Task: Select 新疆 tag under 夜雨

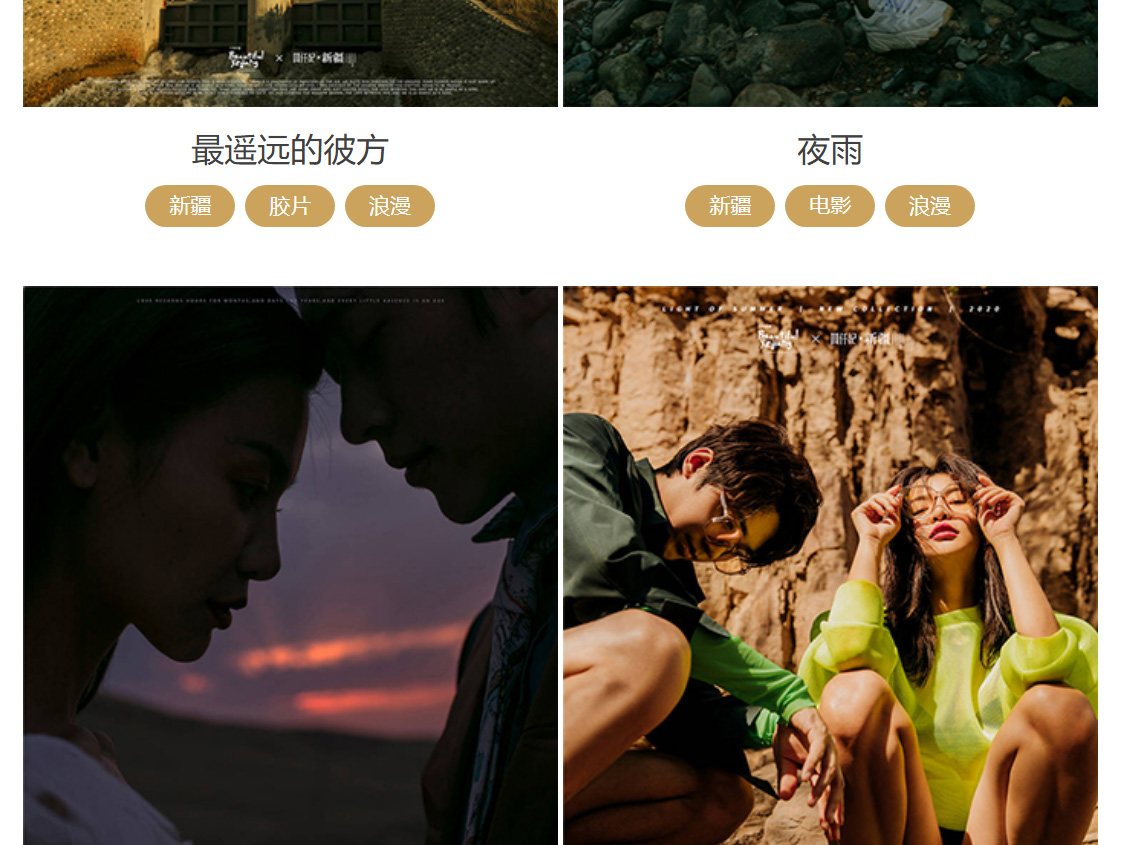Action: point(730,206)
